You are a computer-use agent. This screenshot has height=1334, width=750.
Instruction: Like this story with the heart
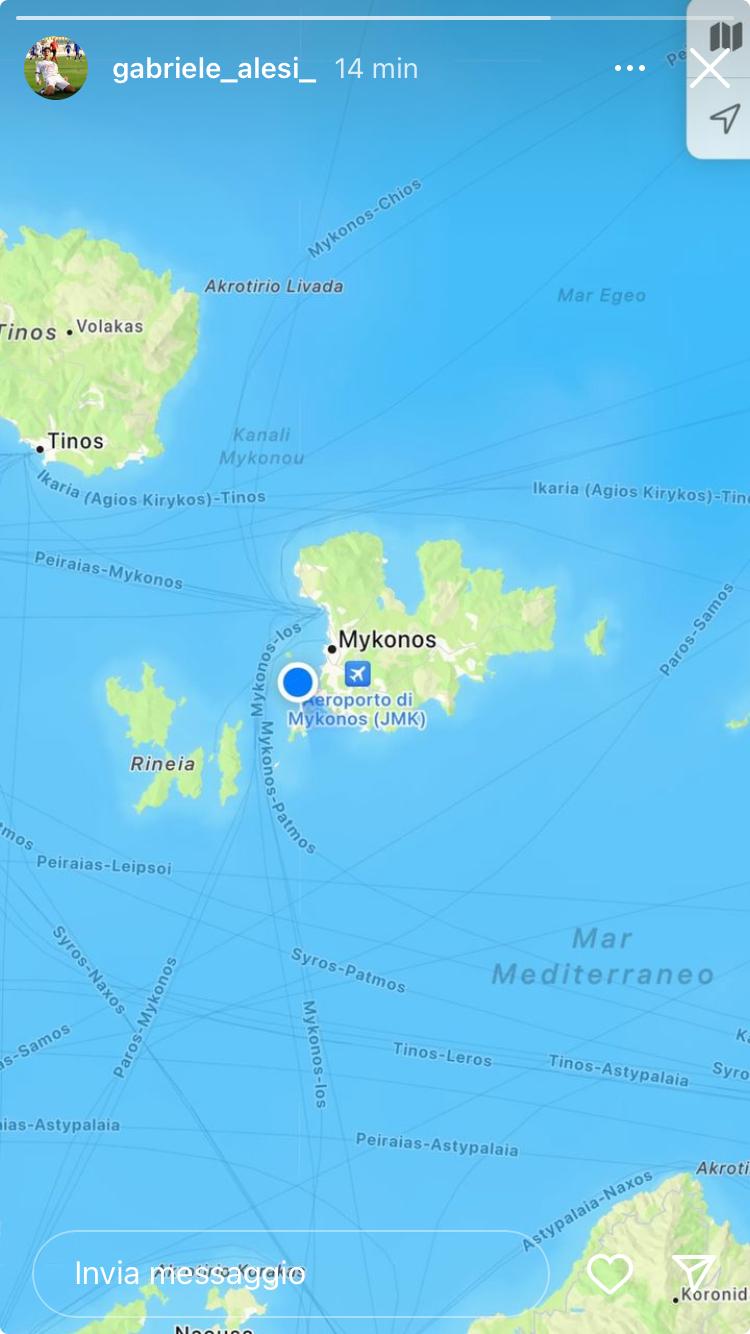click(610, 1273)
